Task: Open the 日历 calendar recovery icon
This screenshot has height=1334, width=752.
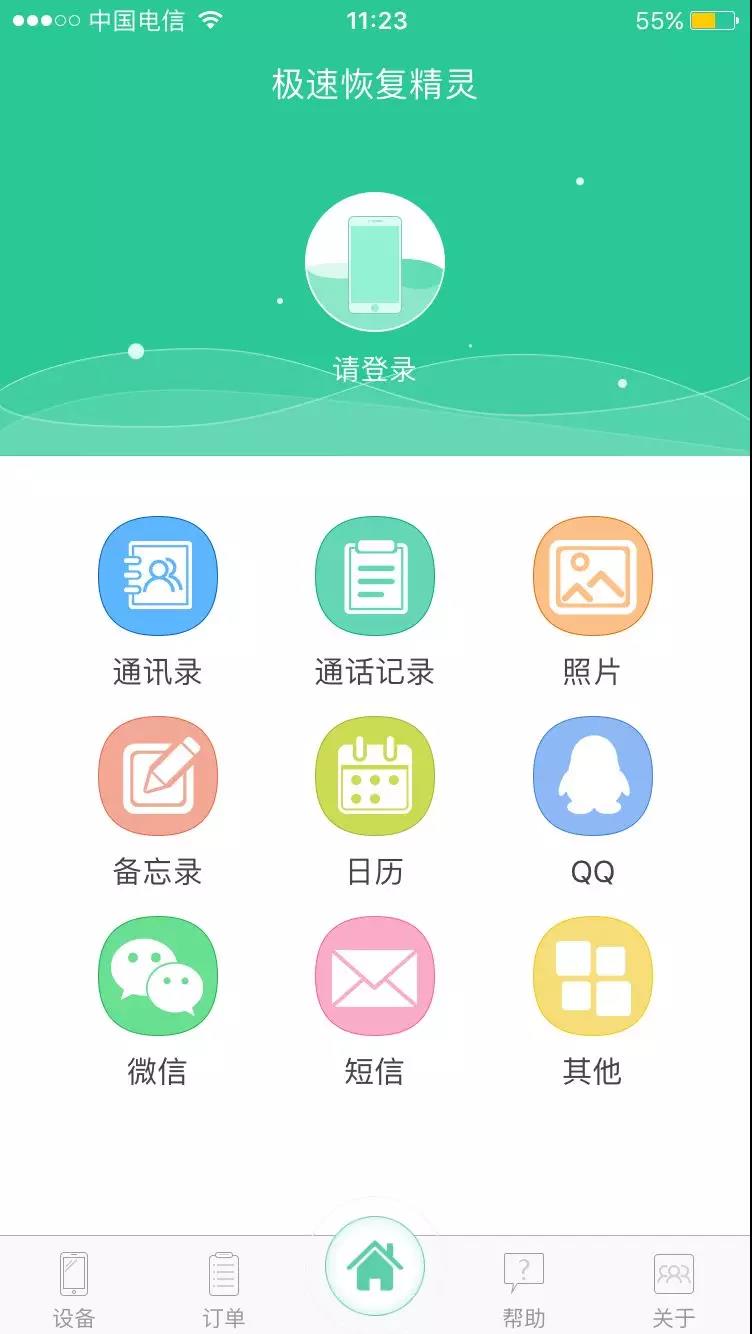Action: [375, 776]
